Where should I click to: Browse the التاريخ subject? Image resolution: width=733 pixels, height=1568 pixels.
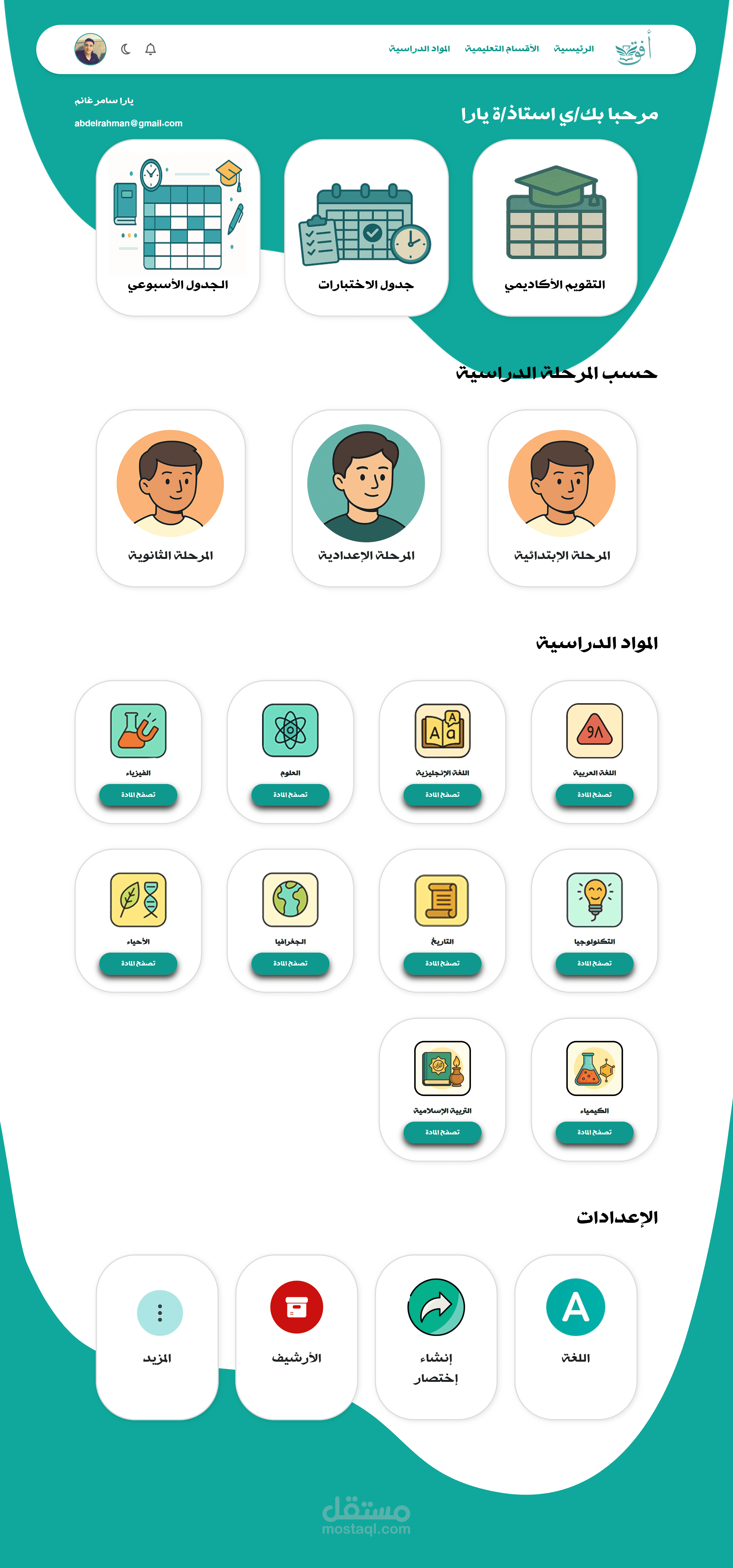442,963
